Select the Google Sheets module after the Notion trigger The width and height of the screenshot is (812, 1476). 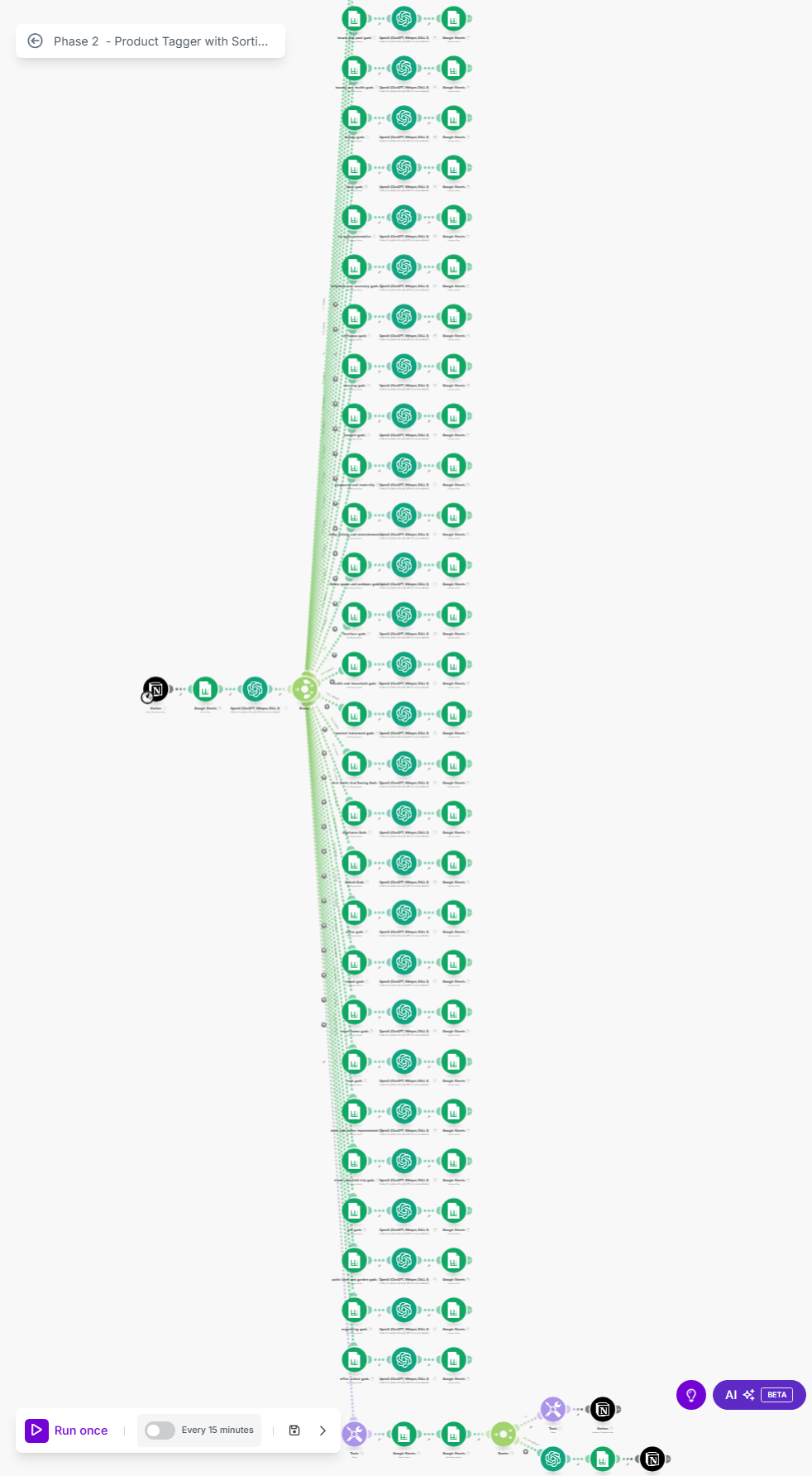click(x=205, y=689)
